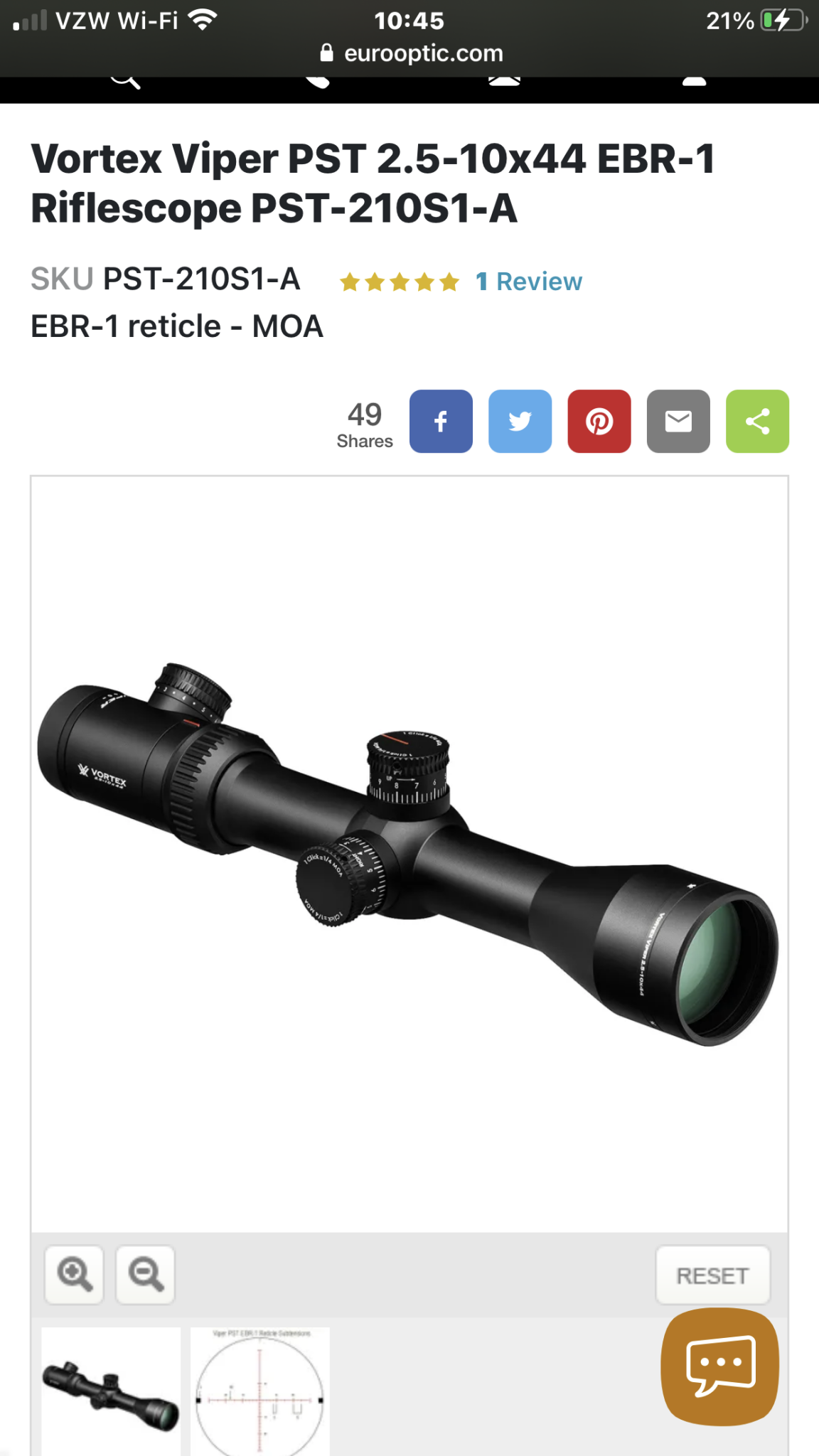Select the riflescope photo thumbnail

click(x=111, y=1391)
